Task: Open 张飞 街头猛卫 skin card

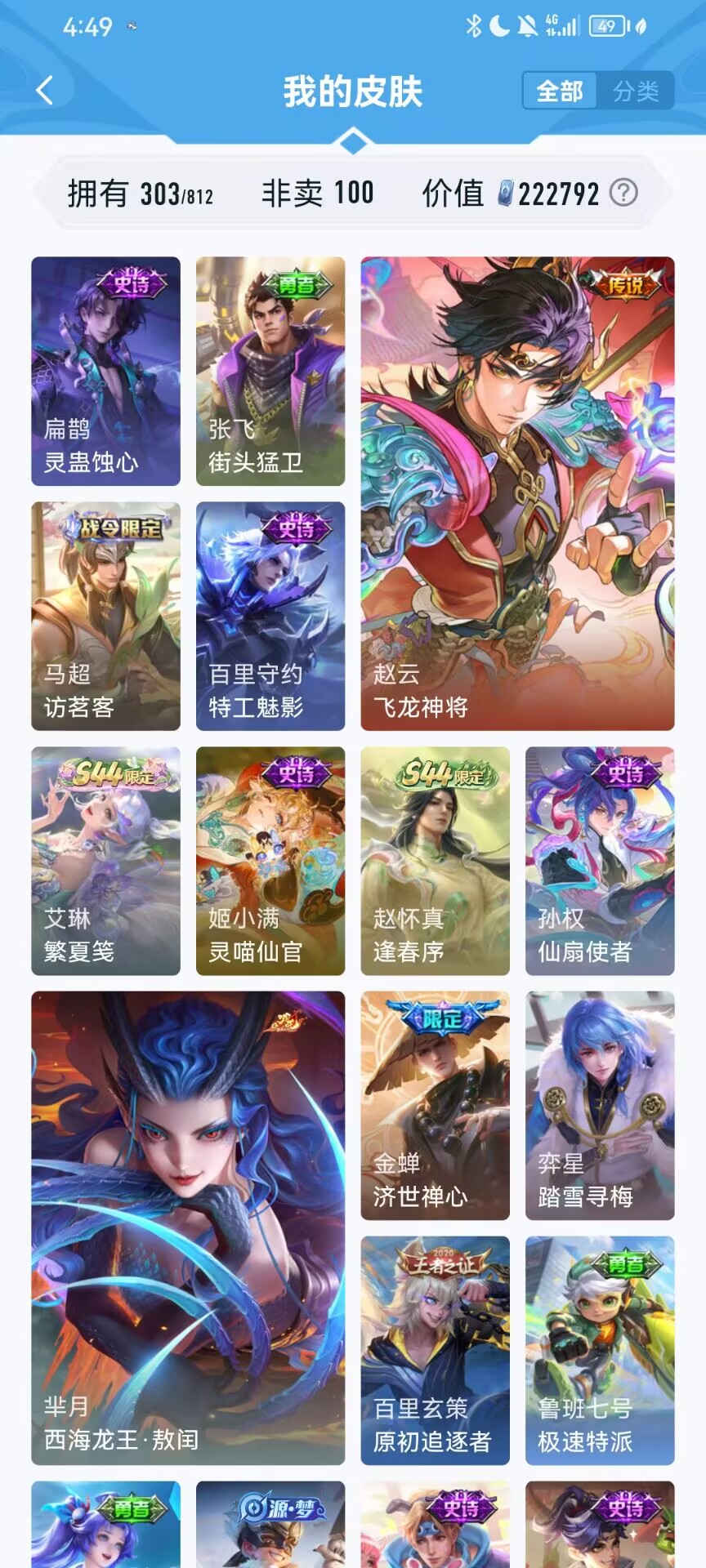Action: tap(270, 371)
